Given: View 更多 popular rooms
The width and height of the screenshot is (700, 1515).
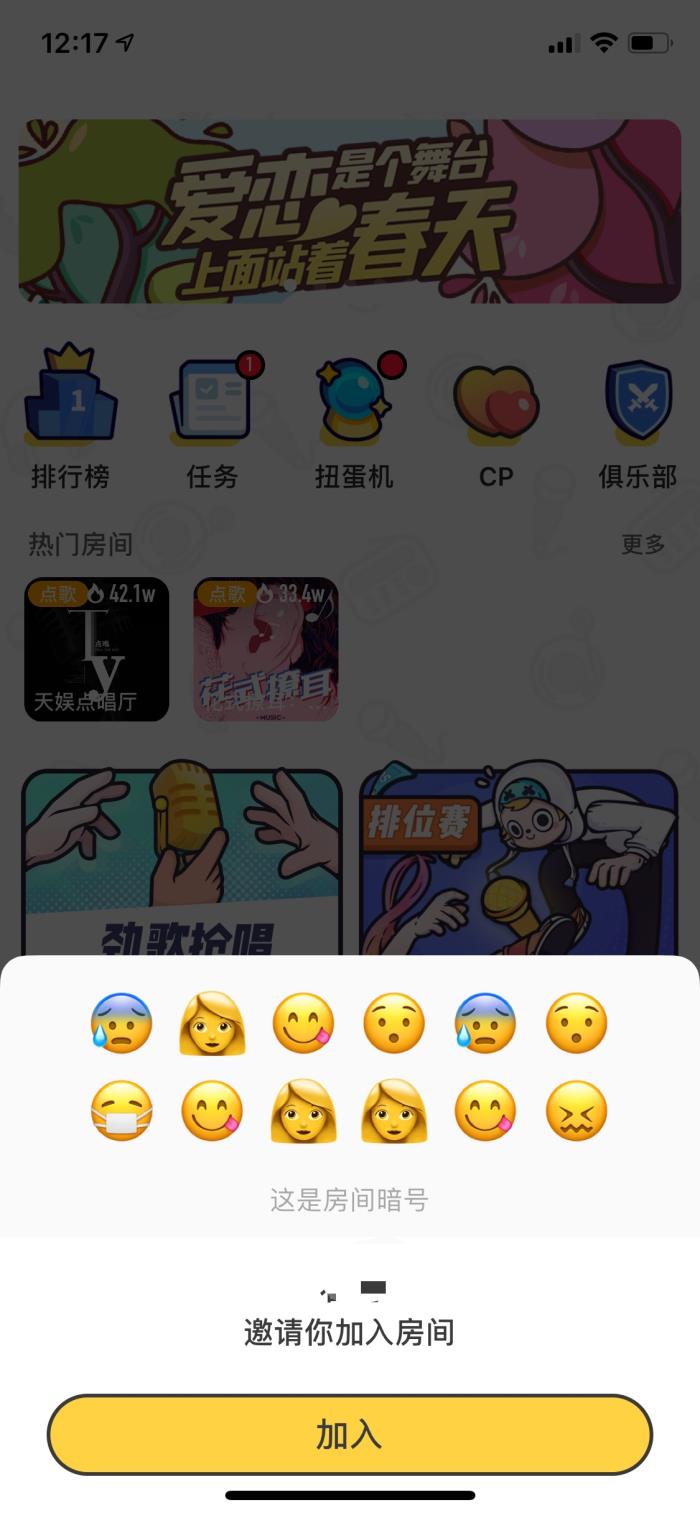Looking at the screenshot, I should point(643,544).
